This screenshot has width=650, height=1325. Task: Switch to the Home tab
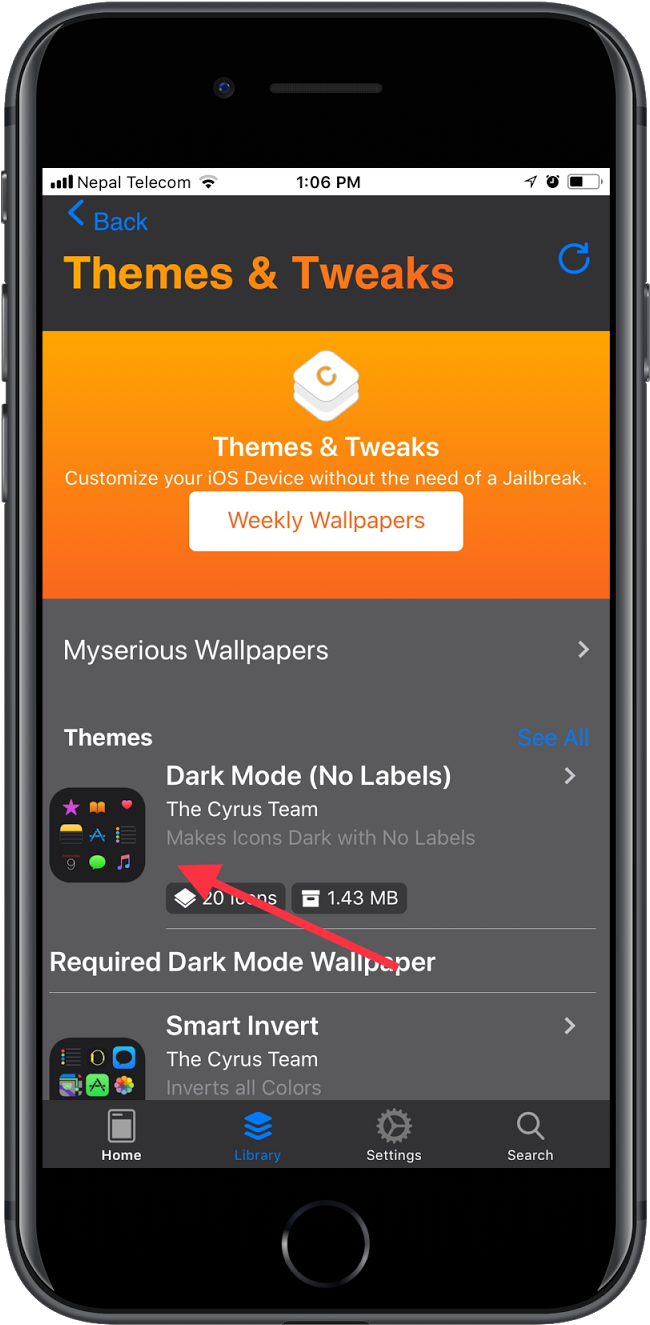pos(121,1135)
